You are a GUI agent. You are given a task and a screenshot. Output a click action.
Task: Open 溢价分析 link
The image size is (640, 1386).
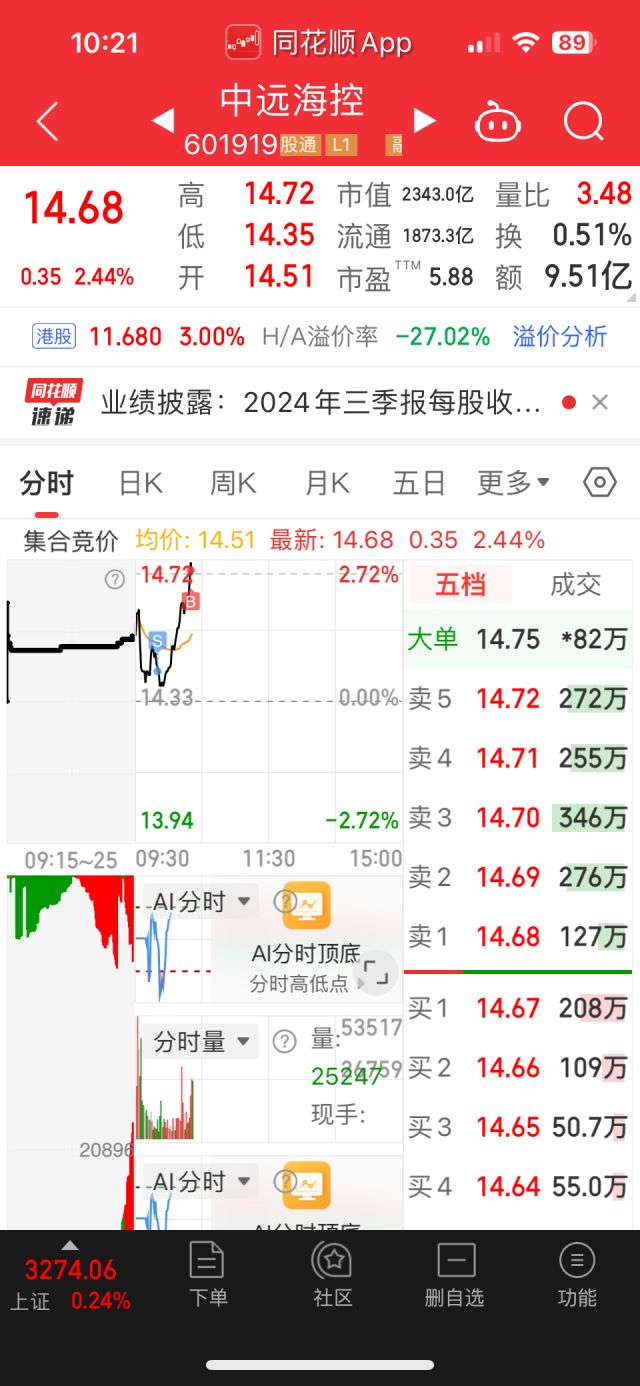pyautogui.click(x=560, y=336)
